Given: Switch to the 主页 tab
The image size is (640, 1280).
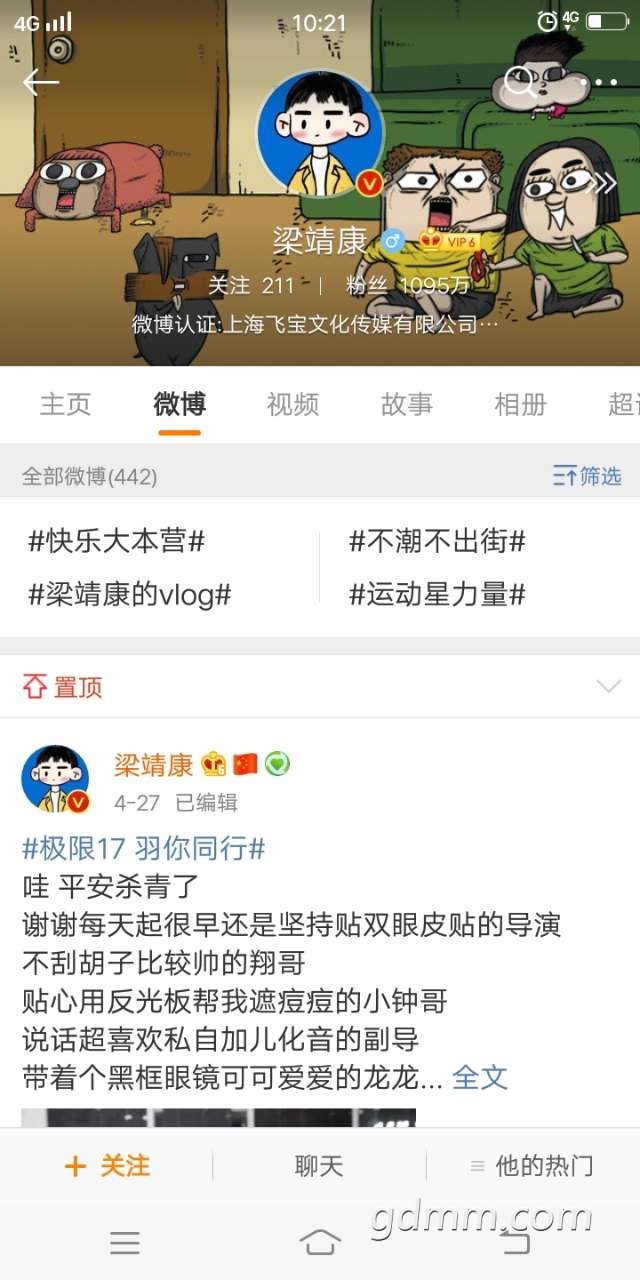Looking at the screenshot, I should 65,404.
